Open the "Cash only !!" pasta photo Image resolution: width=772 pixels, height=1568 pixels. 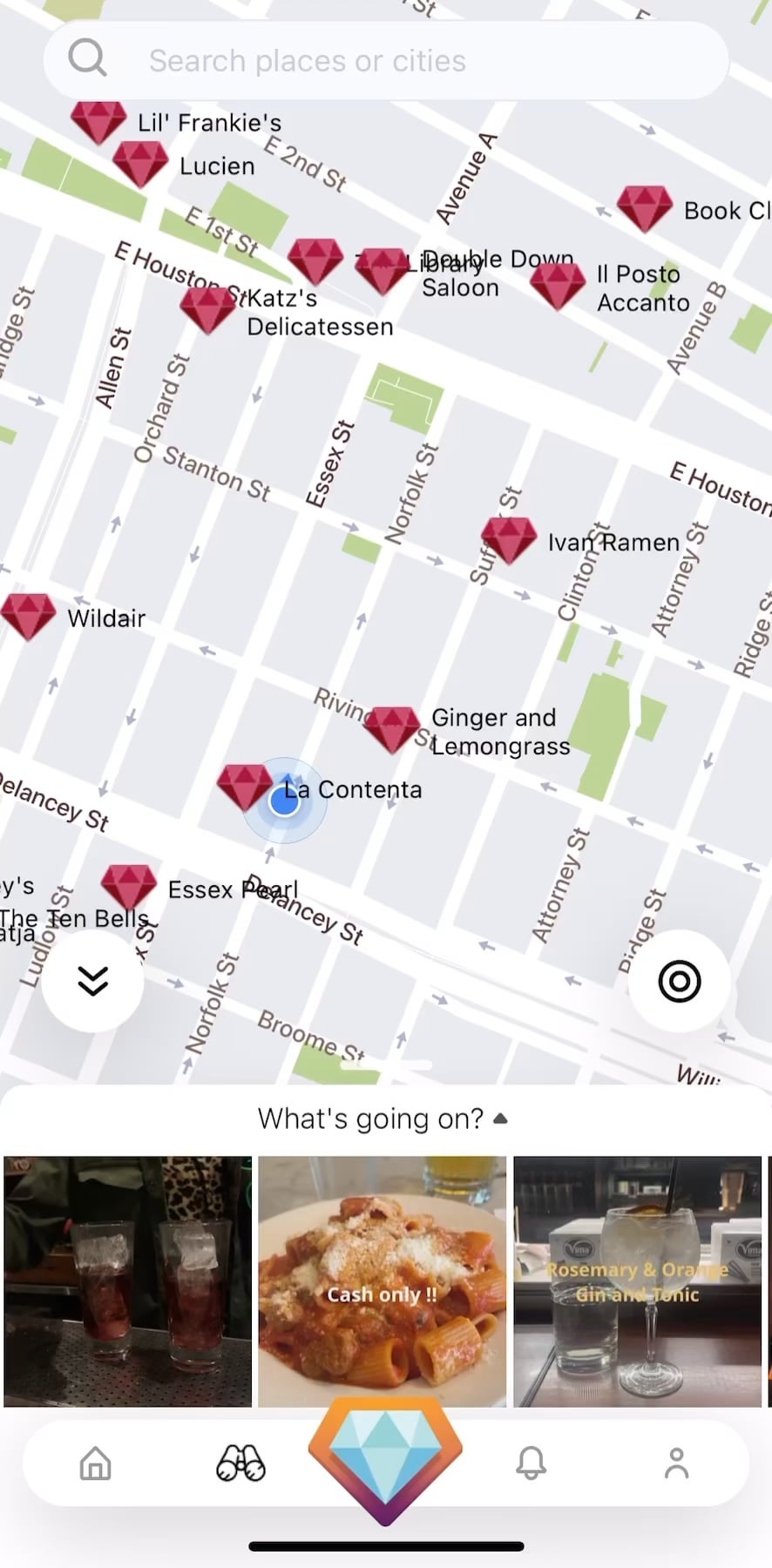tap(383, 1281)
